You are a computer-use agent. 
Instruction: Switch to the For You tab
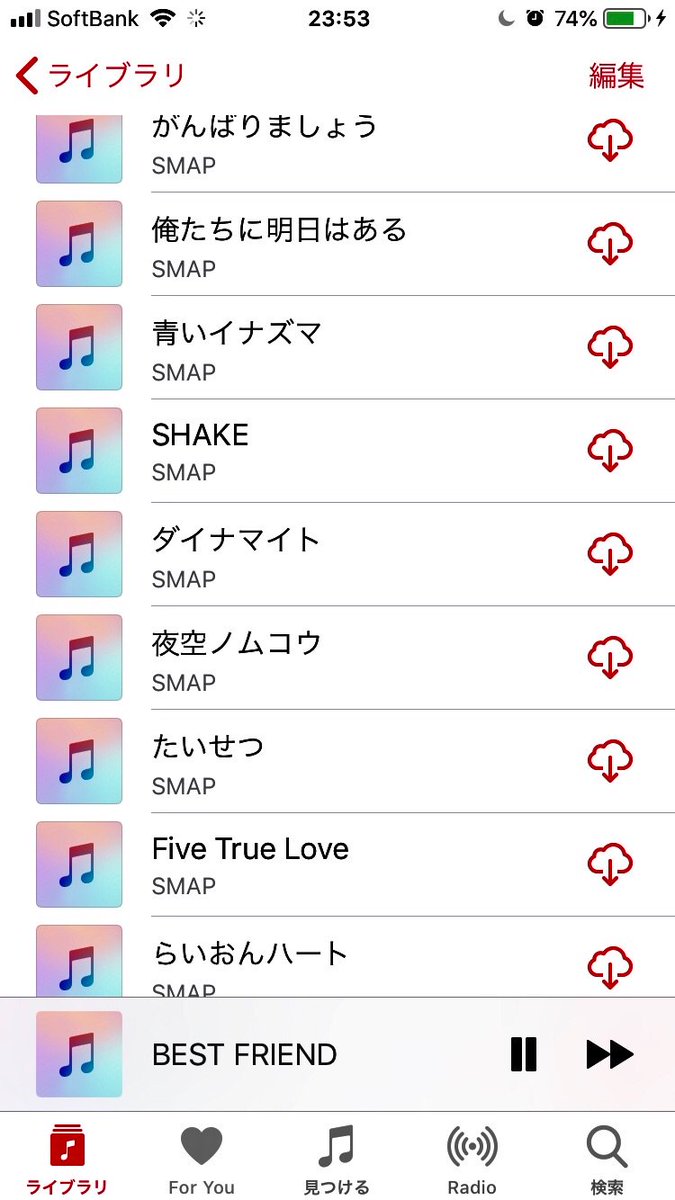201,1158
